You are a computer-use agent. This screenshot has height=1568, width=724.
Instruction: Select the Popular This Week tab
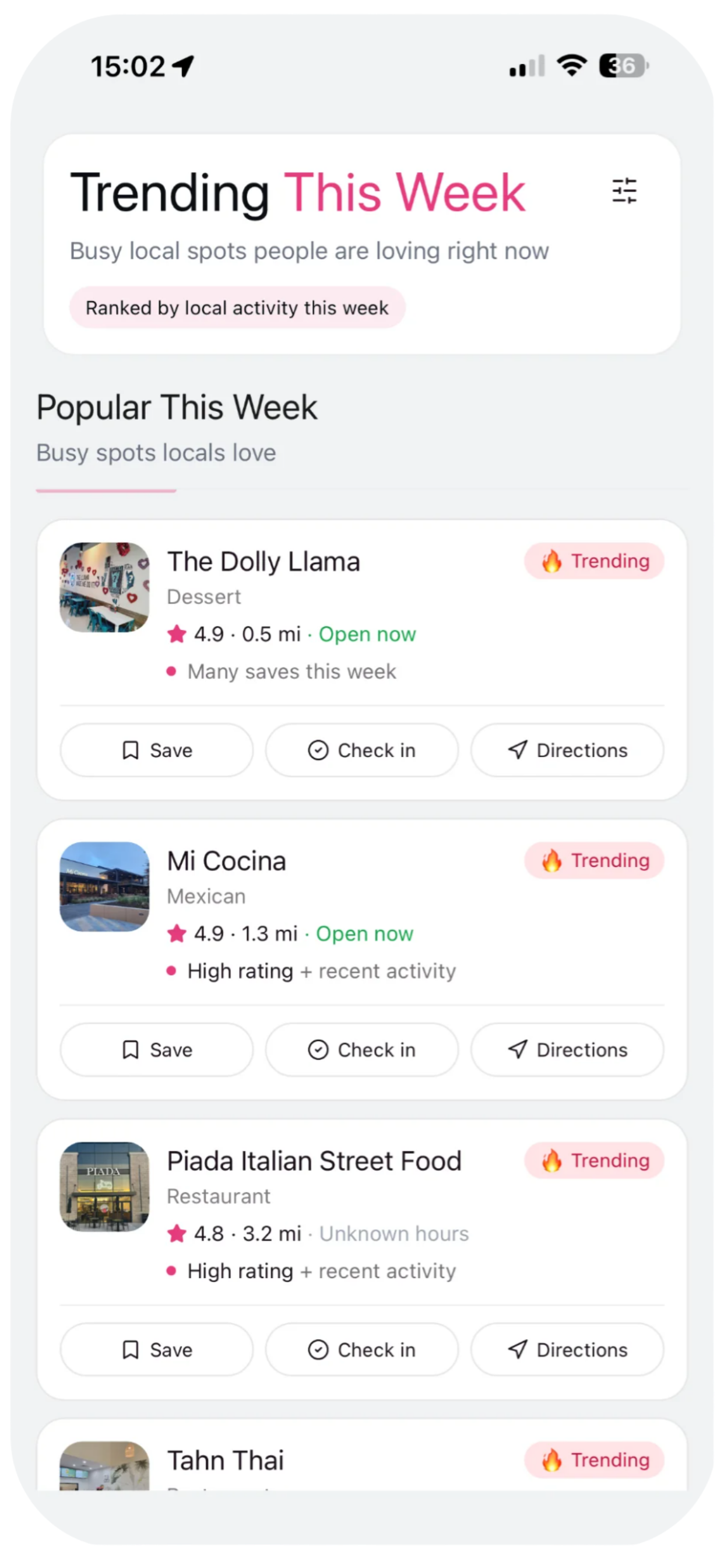click(177, 406)
